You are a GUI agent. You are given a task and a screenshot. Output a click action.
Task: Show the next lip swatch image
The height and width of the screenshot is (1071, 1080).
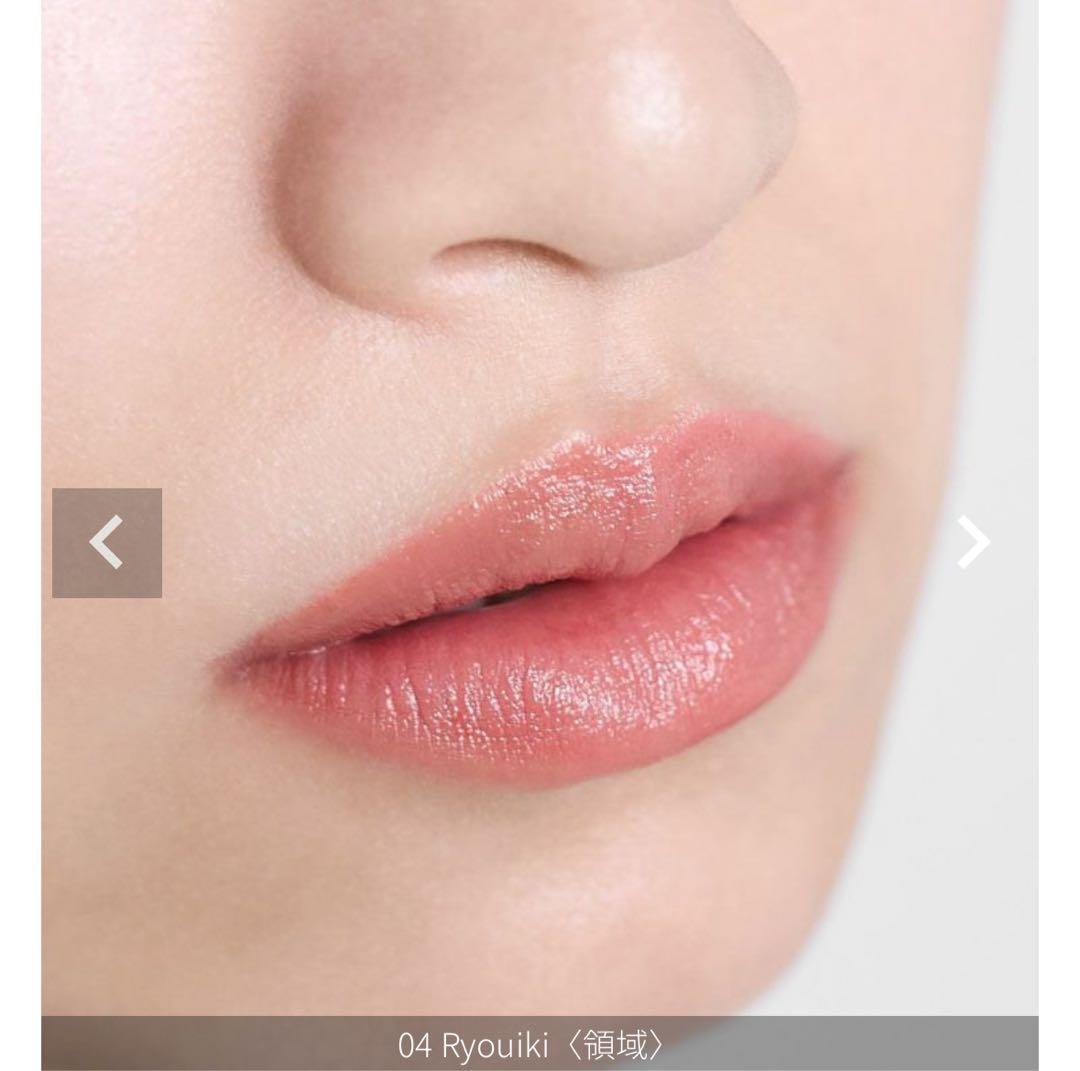coord(972,543)
